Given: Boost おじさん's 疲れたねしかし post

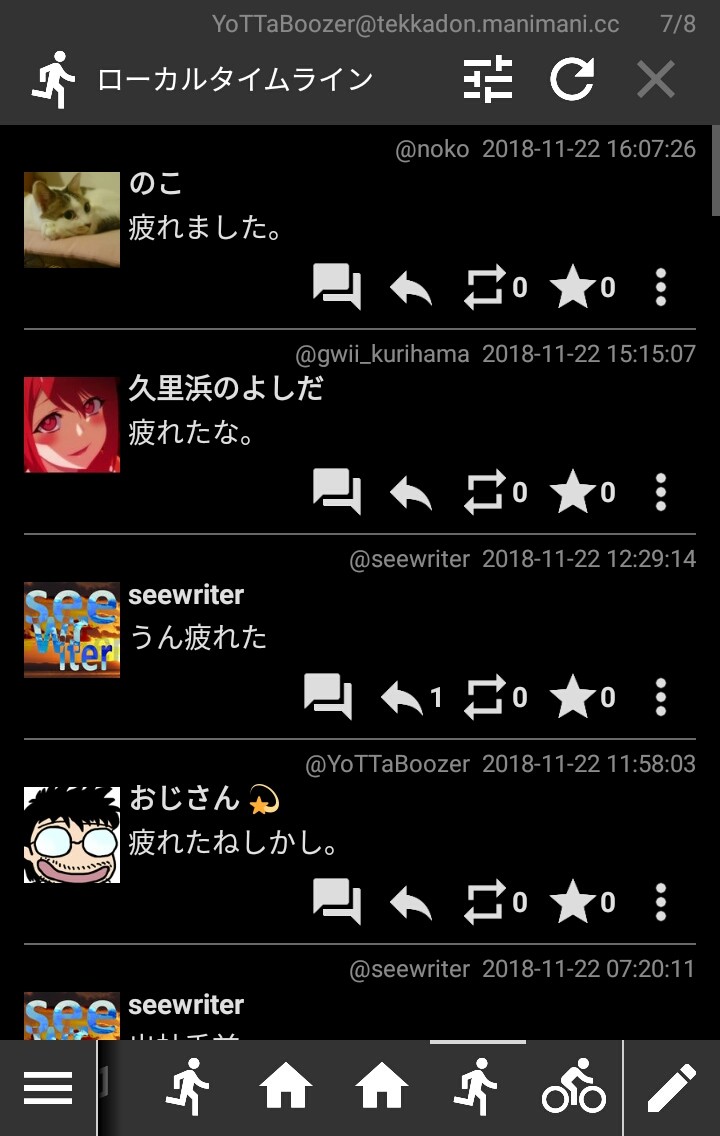Looking at the screenshot, I should [x=485, y=902].
